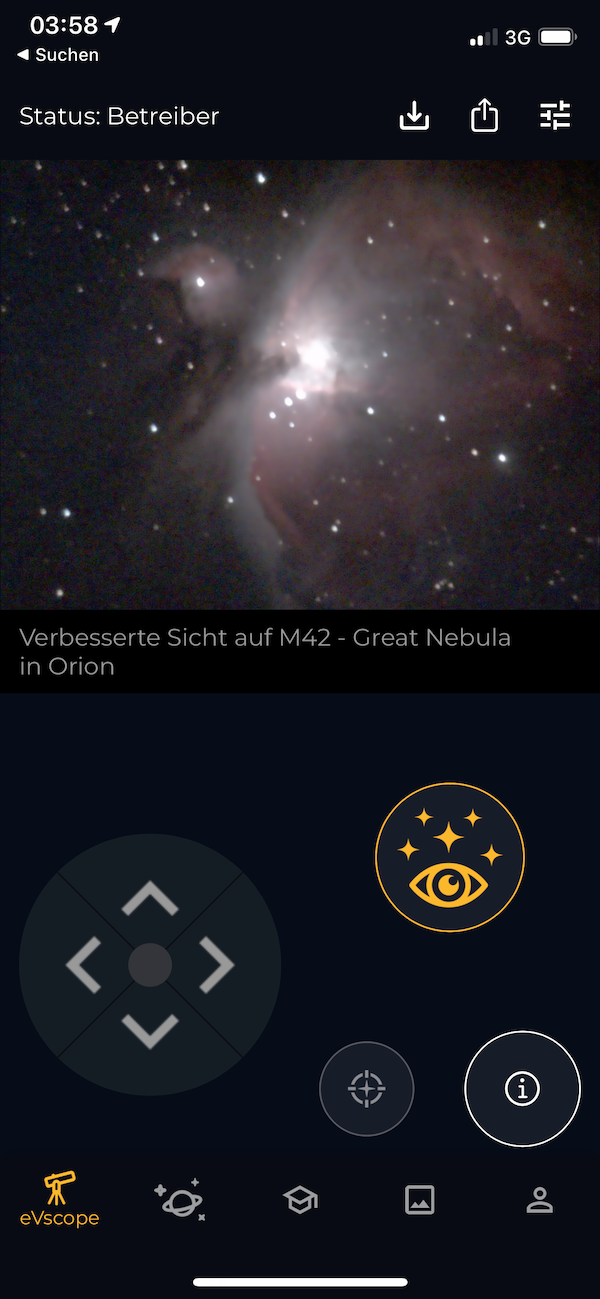Move the telescope up with the arrow

150,899
